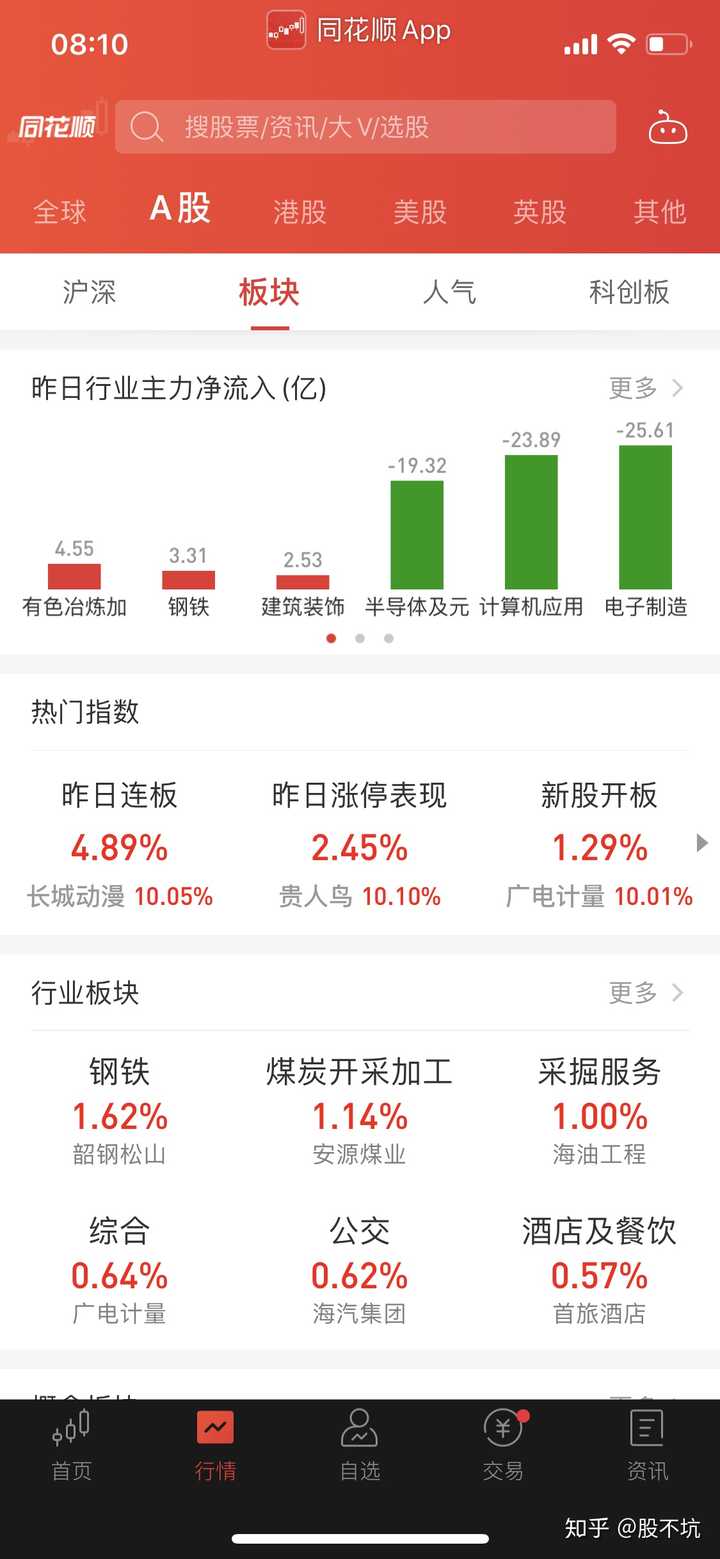Open the 钢铁 industry sector card
720x1559 pixels.
(120, 1112)
